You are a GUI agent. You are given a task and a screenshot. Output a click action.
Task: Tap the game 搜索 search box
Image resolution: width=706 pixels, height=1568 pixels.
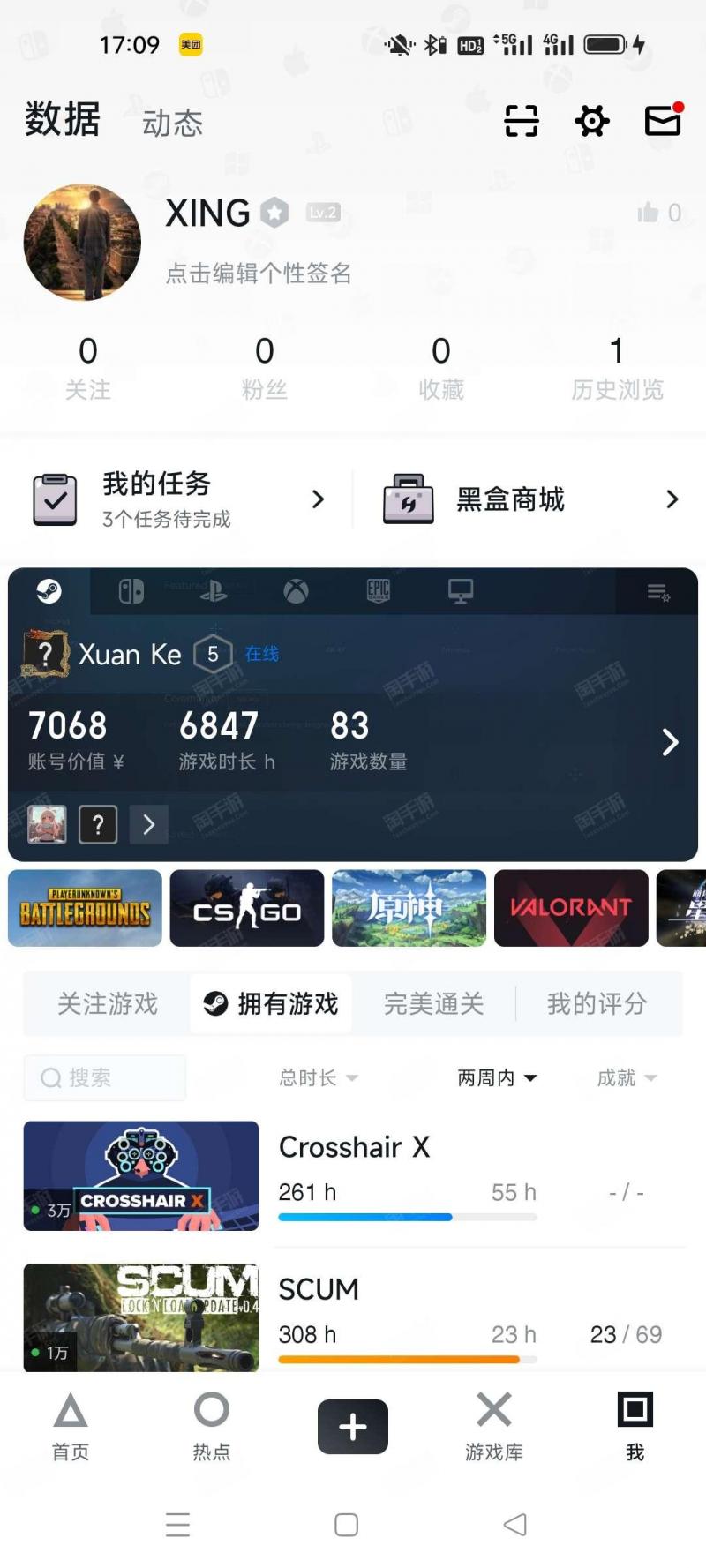[x=105, y=1077]
